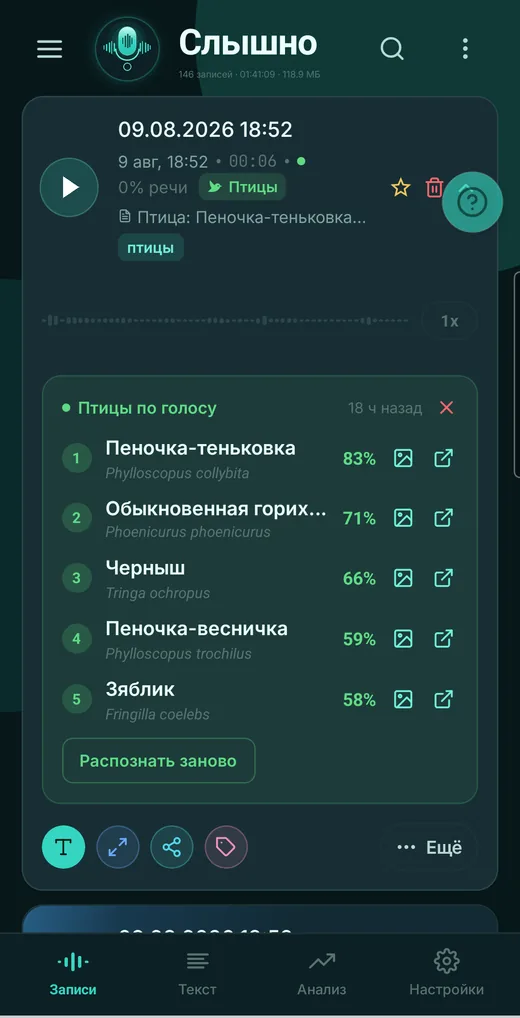Open search in the top bar
Screen dimensions: 520x1018
(x=391, y=49)
